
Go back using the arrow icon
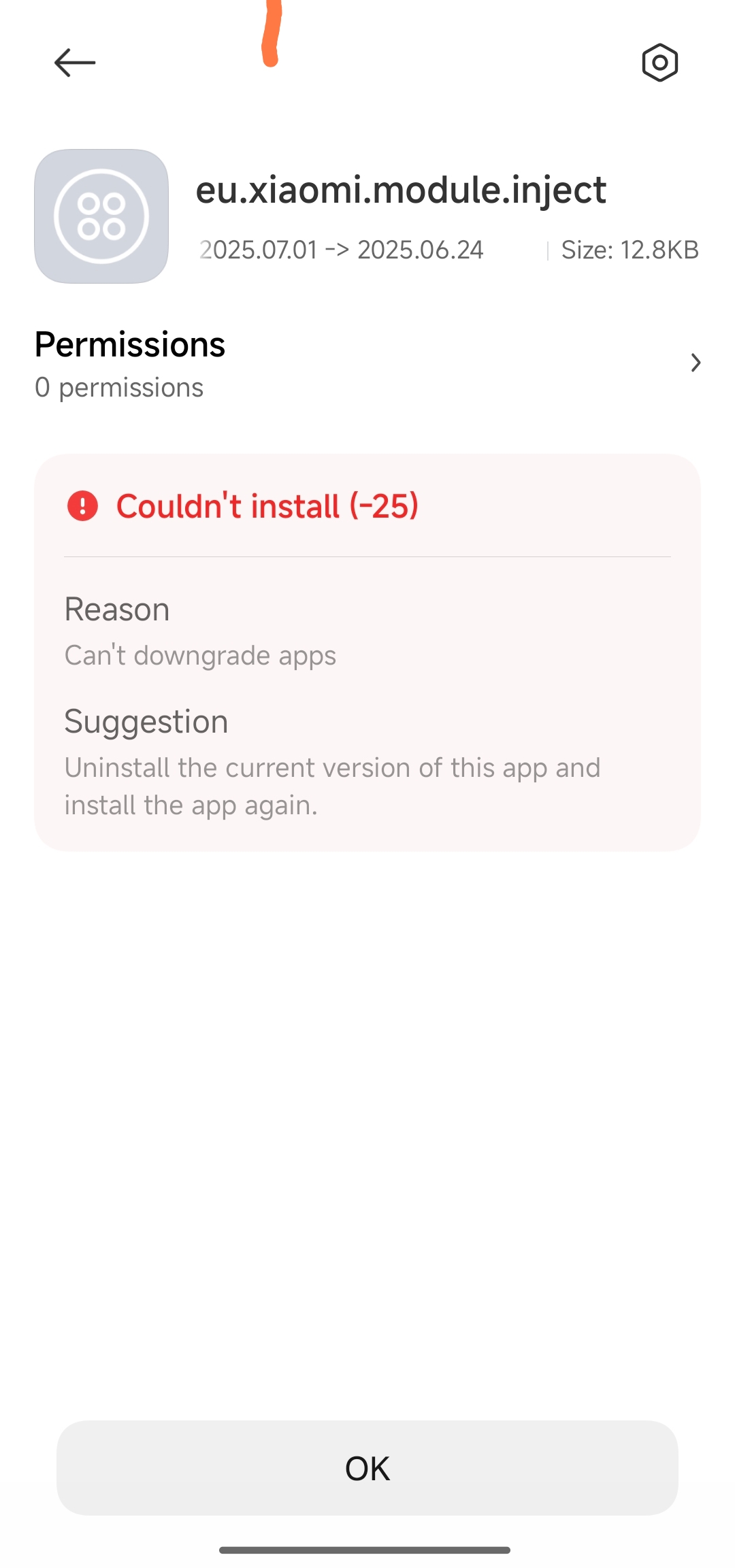pyautogui.click(x=75, y=63)
